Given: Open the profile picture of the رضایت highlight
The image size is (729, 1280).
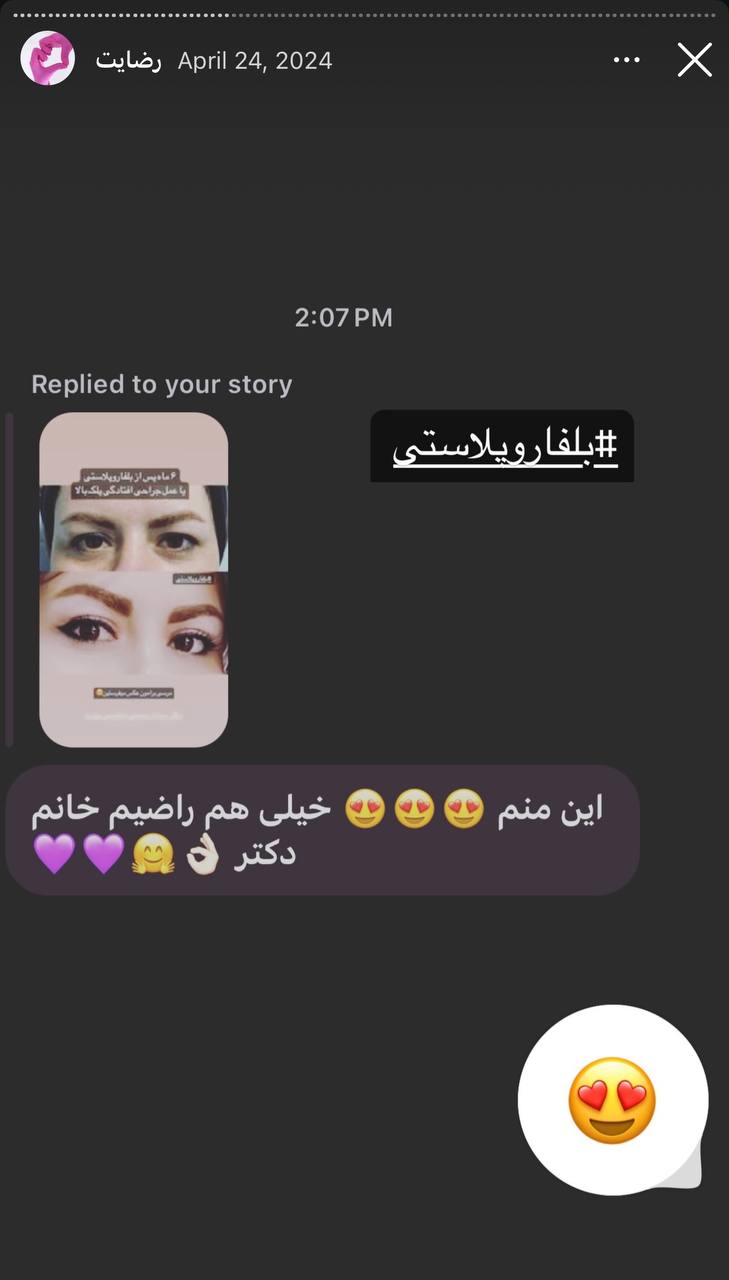Looking at the screenshot, I should [x=48, y=58].
